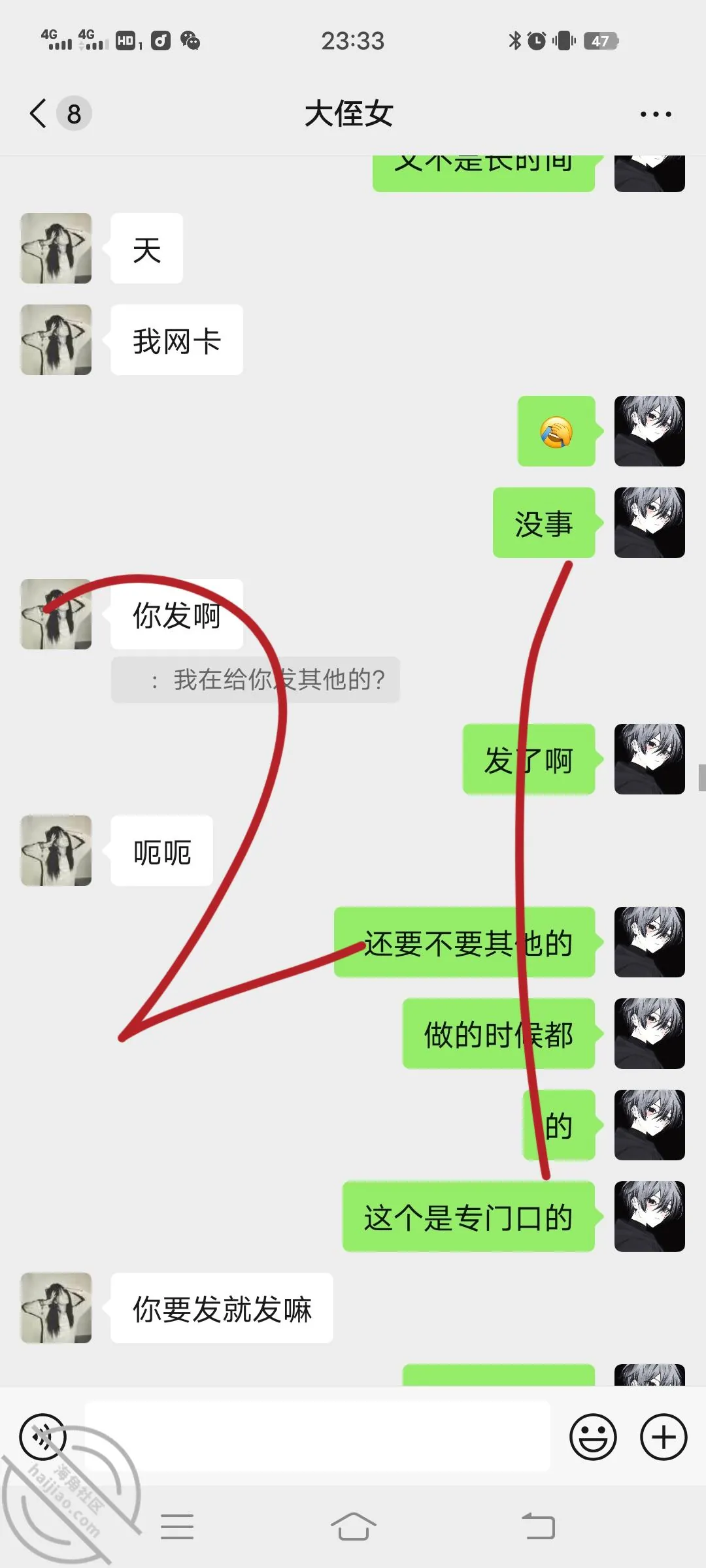Open the plus attachment menu
The image size is (706, 1568).
664,1437
